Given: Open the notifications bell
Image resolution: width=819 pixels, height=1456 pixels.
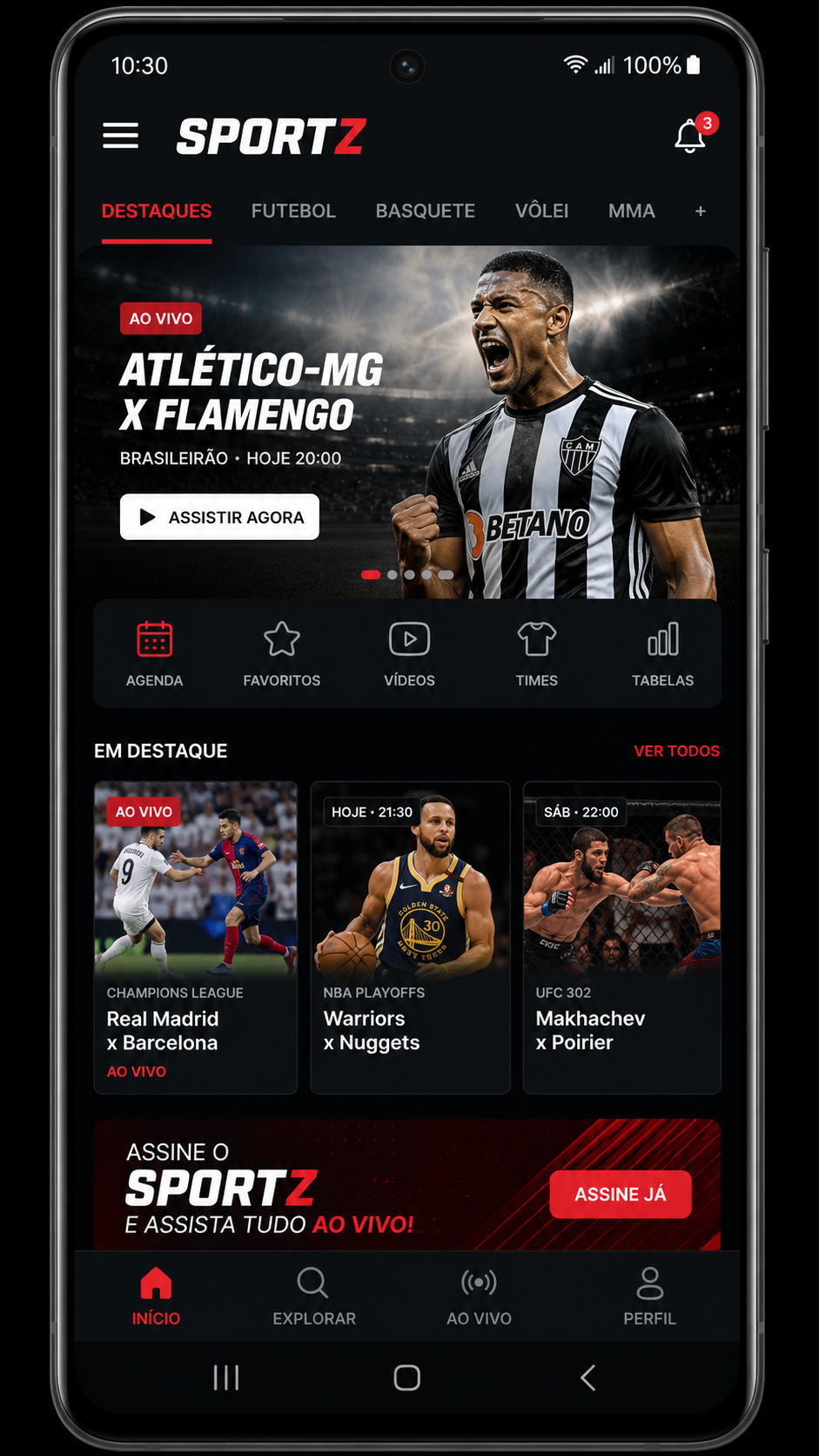Looking at the screenshot, I should [x=691, y=136].
